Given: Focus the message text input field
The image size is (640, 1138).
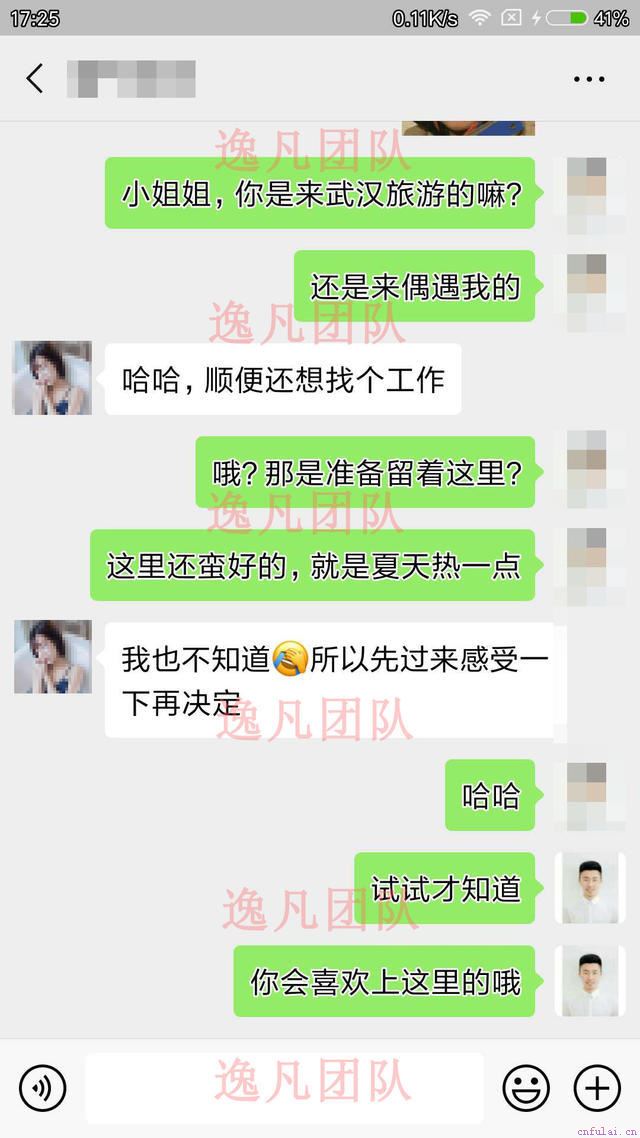Looking at the screenshot, I should tap(284, 1088).
